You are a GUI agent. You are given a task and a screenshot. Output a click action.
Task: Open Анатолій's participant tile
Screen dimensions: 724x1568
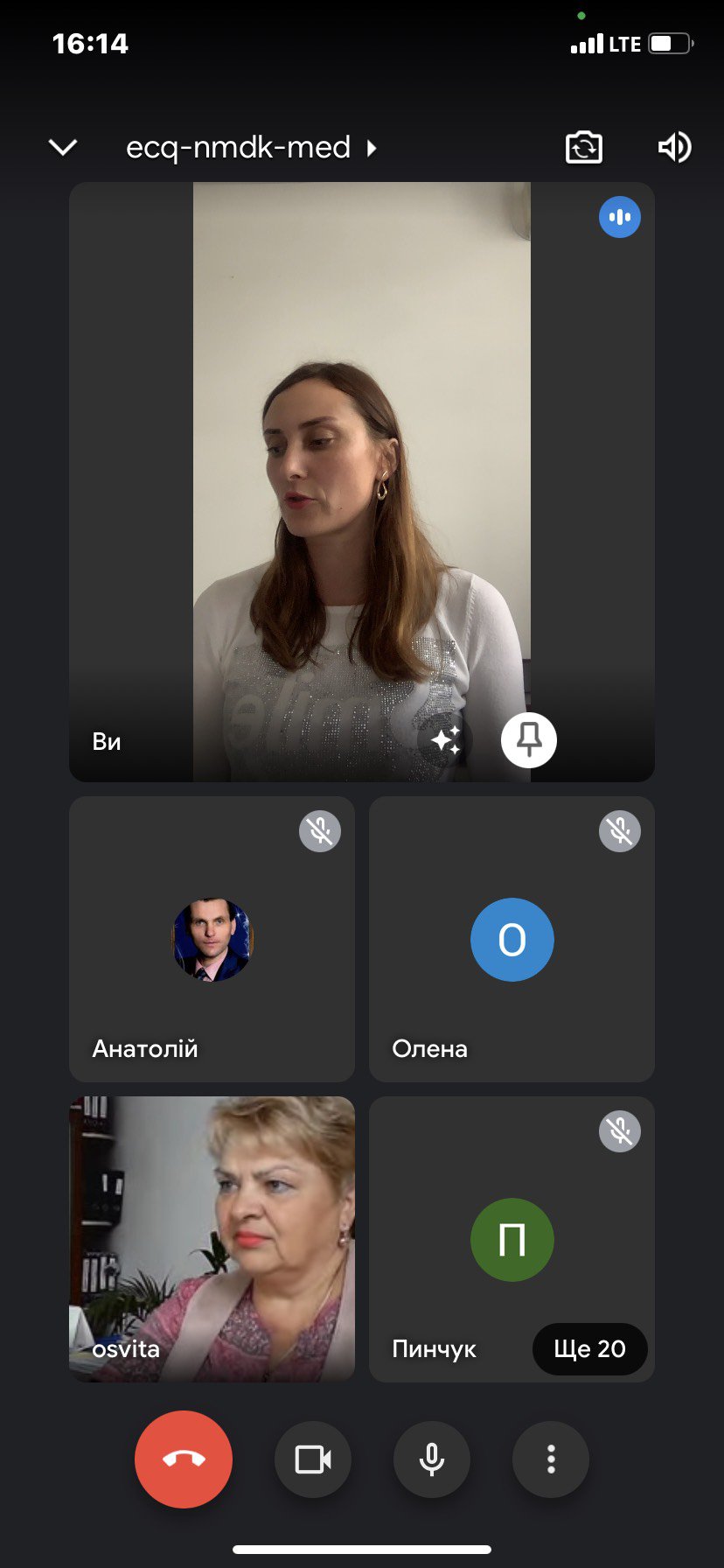tap(212, 939)
